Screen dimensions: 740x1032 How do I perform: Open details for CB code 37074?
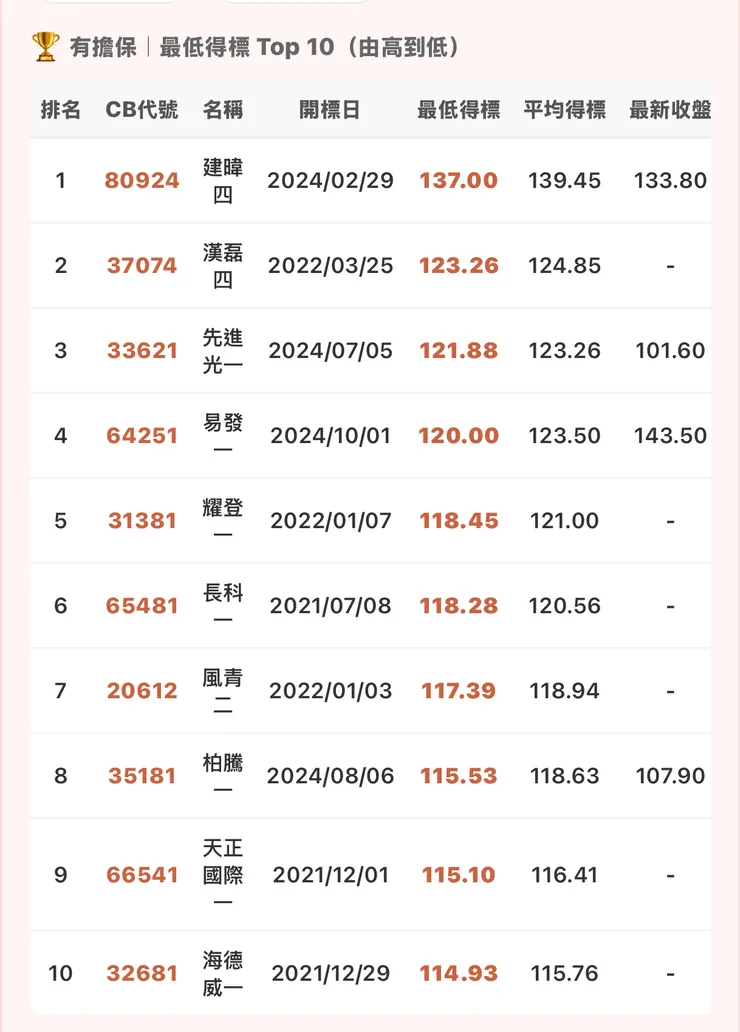141,266
